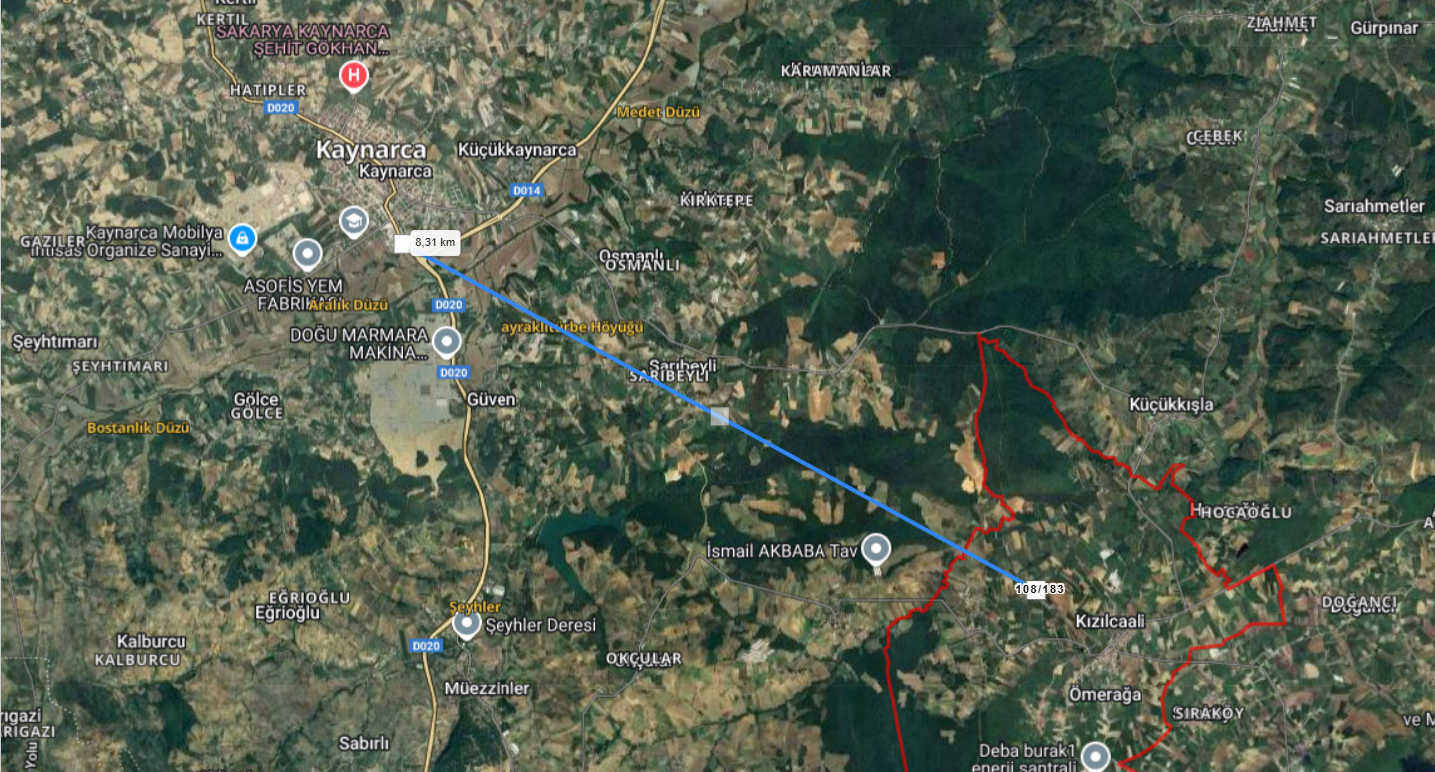Open the Sakarya Kaynarca hospital marker
This screenshot has width=1435, height=772.
[353, 75]
